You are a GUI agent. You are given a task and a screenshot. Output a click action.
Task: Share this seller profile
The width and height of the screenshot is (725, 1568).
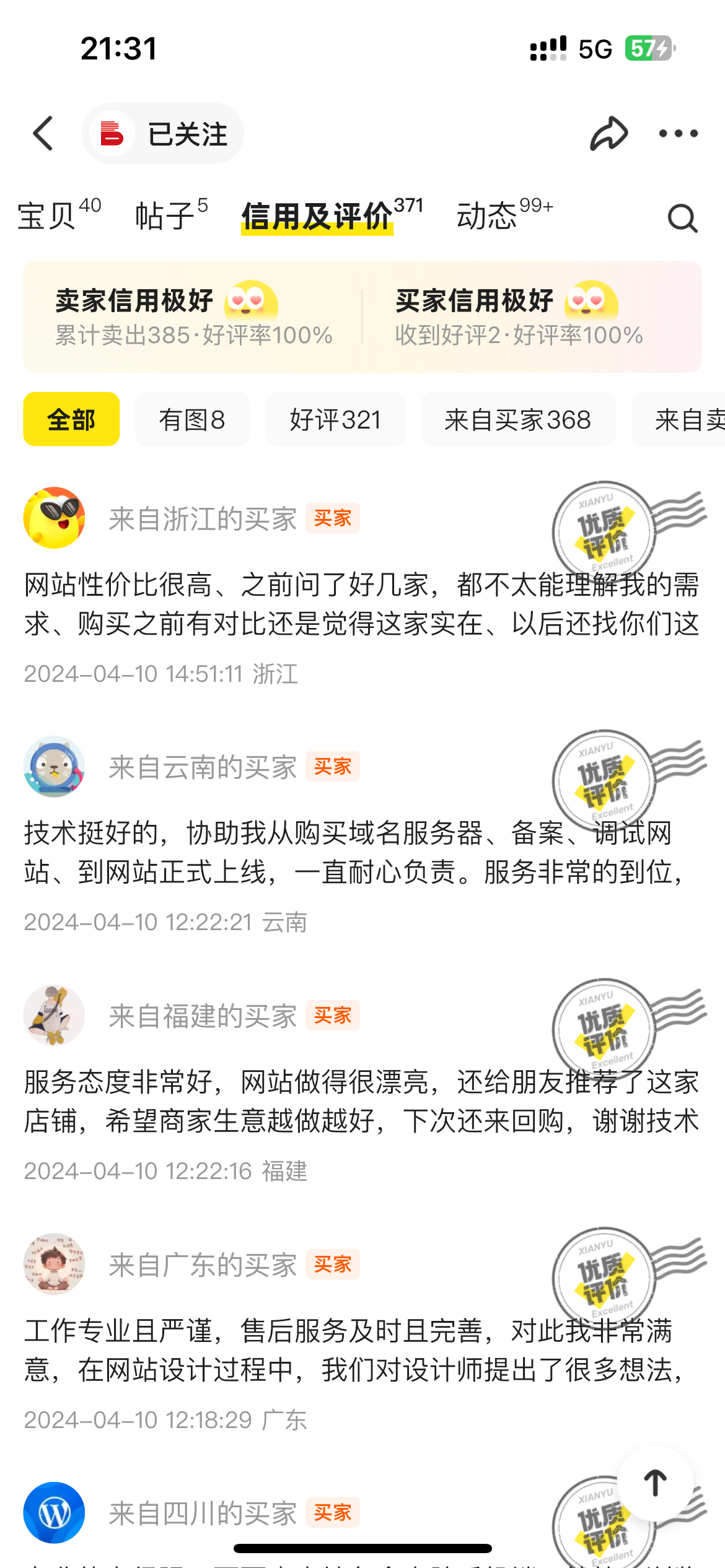tap(609, 133)
